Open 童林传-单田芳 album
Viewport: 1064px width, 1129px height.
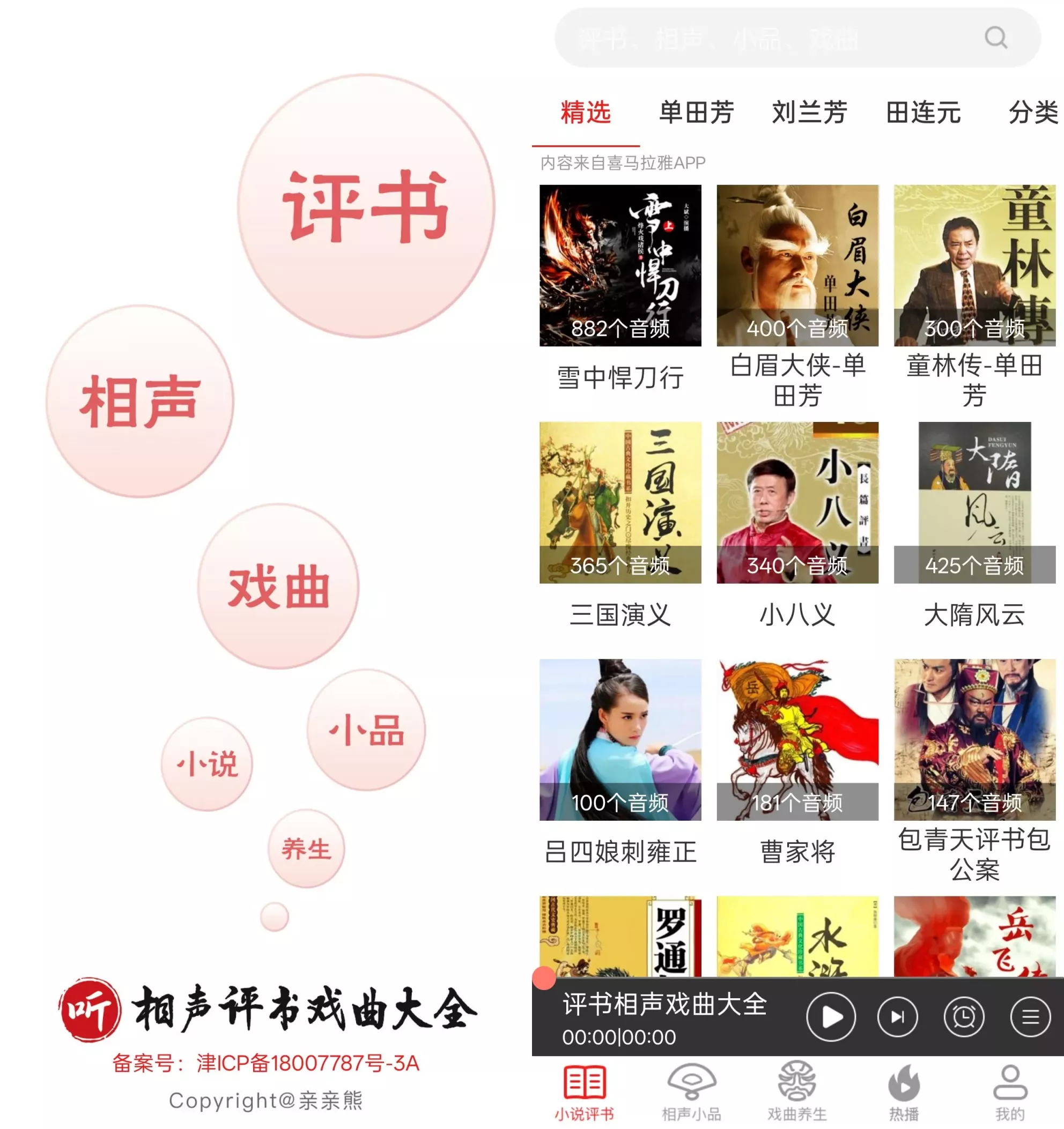pyautogui.click(x=974, y=266)
